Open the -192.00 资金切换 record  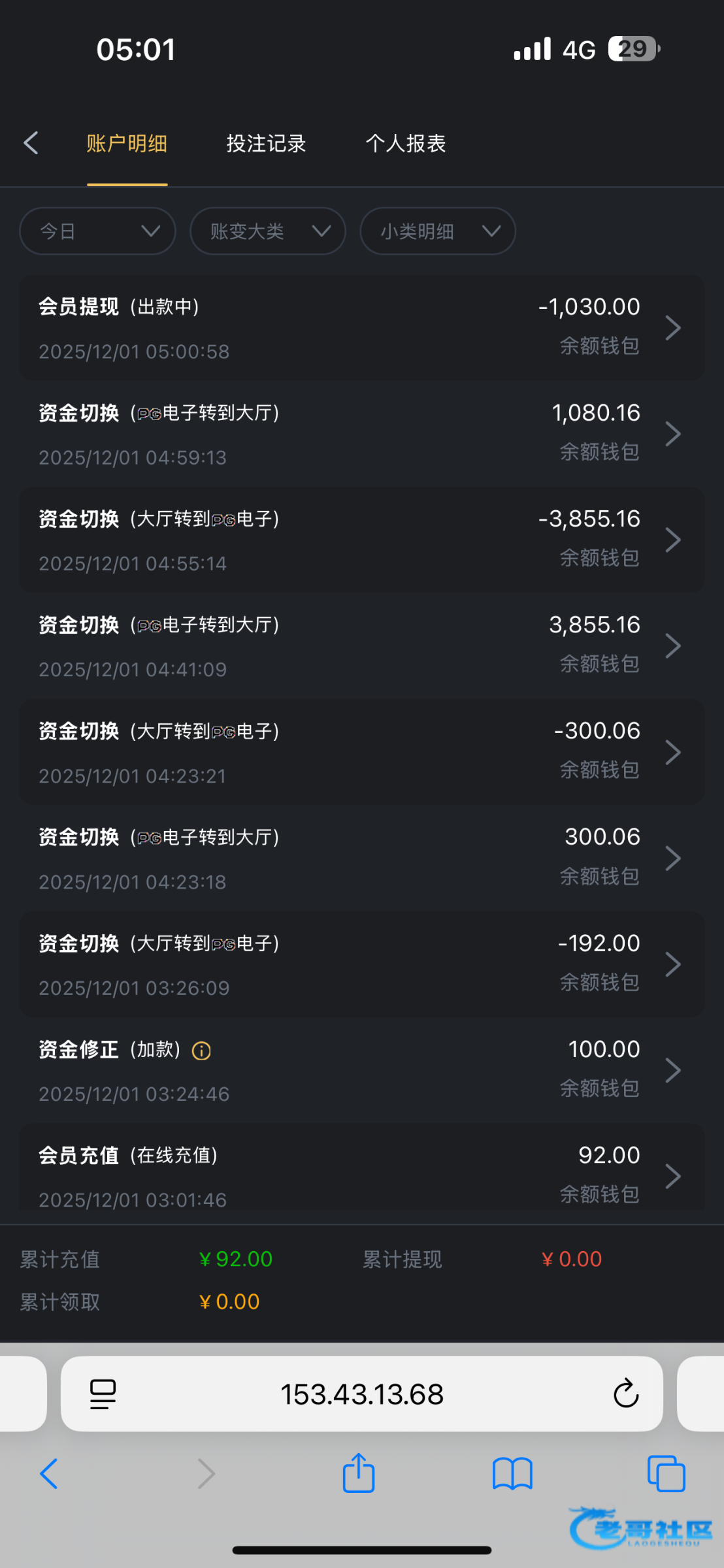[x=361, y=964]
